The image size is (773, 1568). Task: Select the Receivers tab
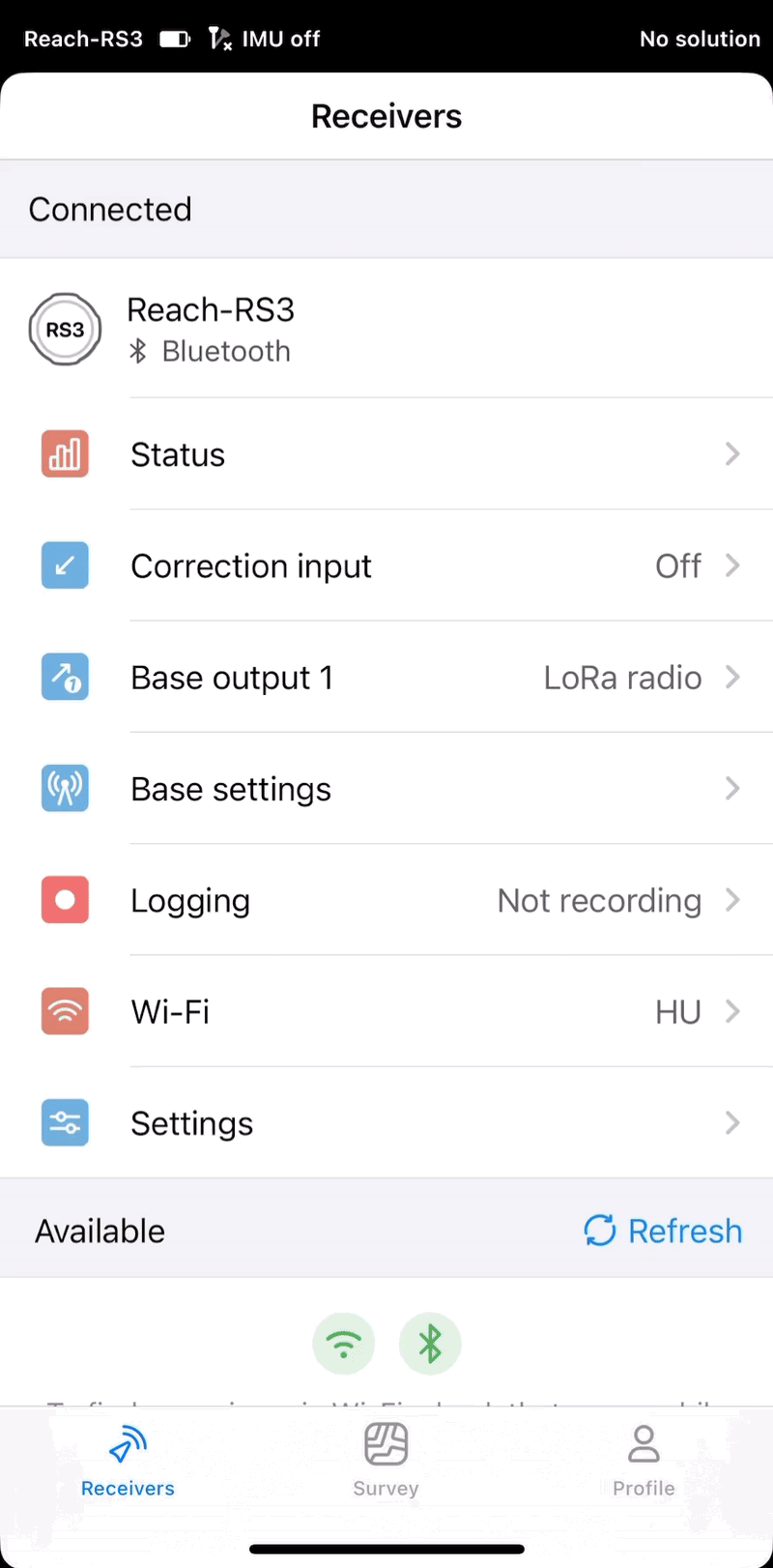[x=128, y=1460]
